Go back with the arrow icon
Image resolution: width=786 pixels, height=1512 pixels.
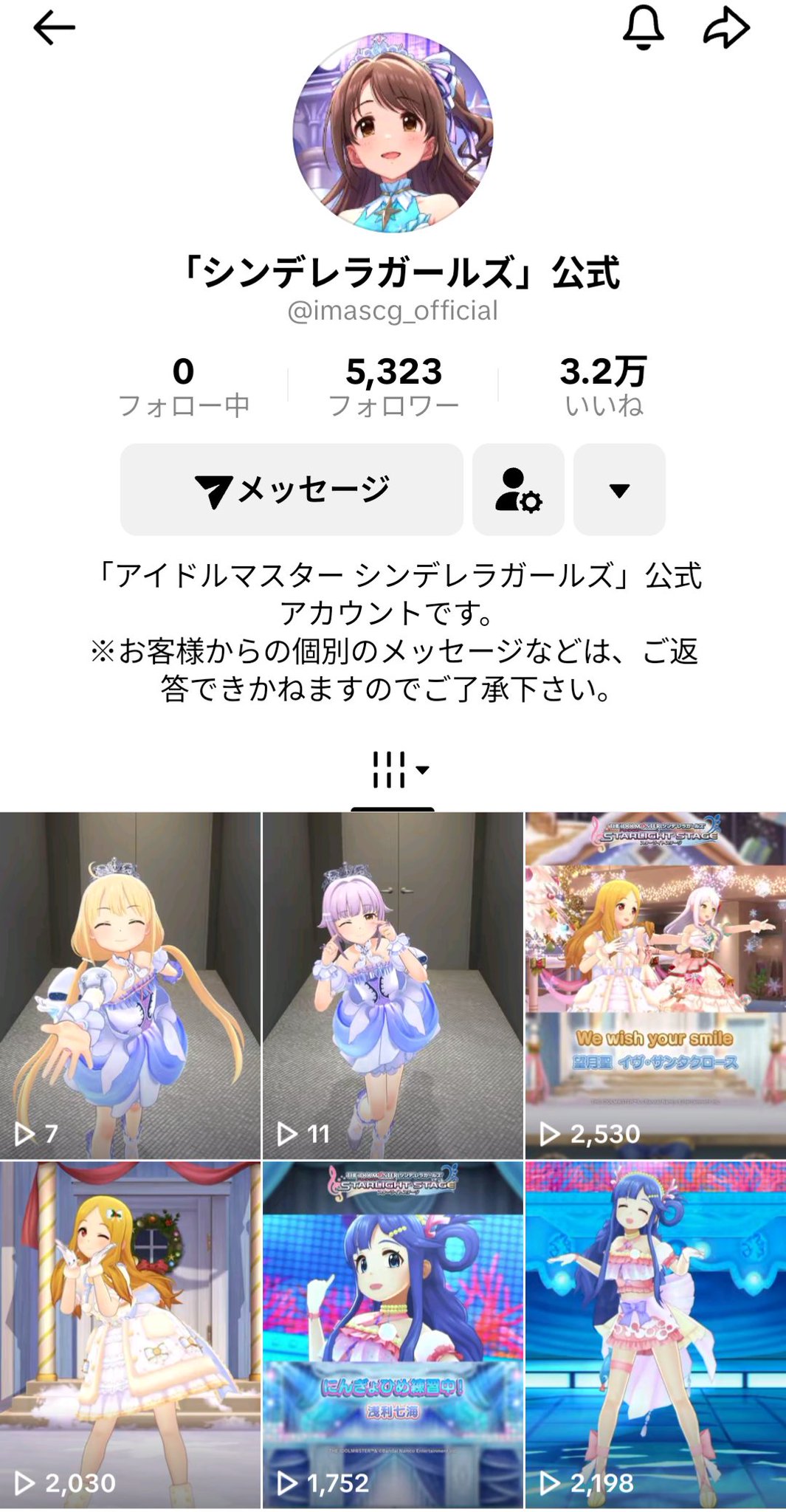54,28
